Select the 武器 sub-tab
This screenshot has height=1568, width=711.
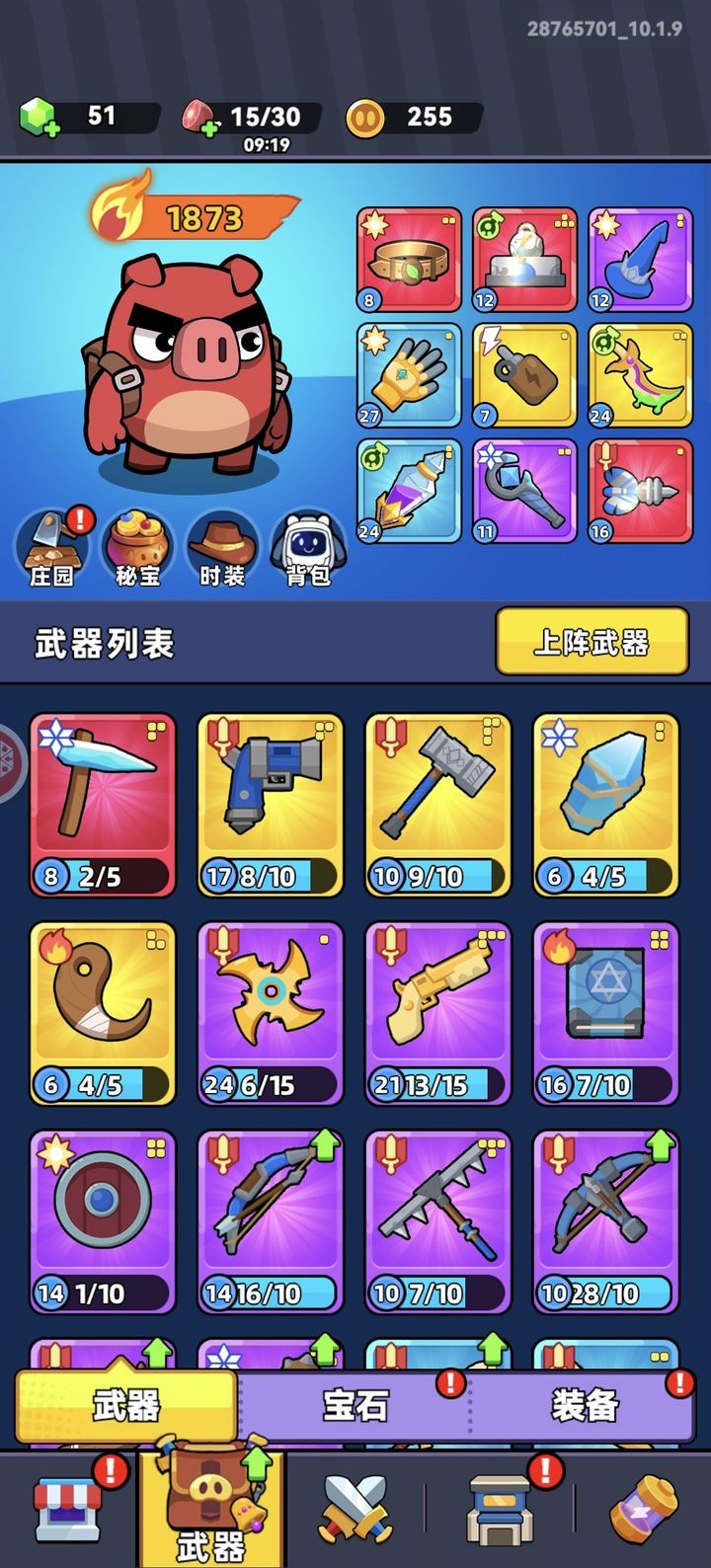click(x=126, y=1404)
